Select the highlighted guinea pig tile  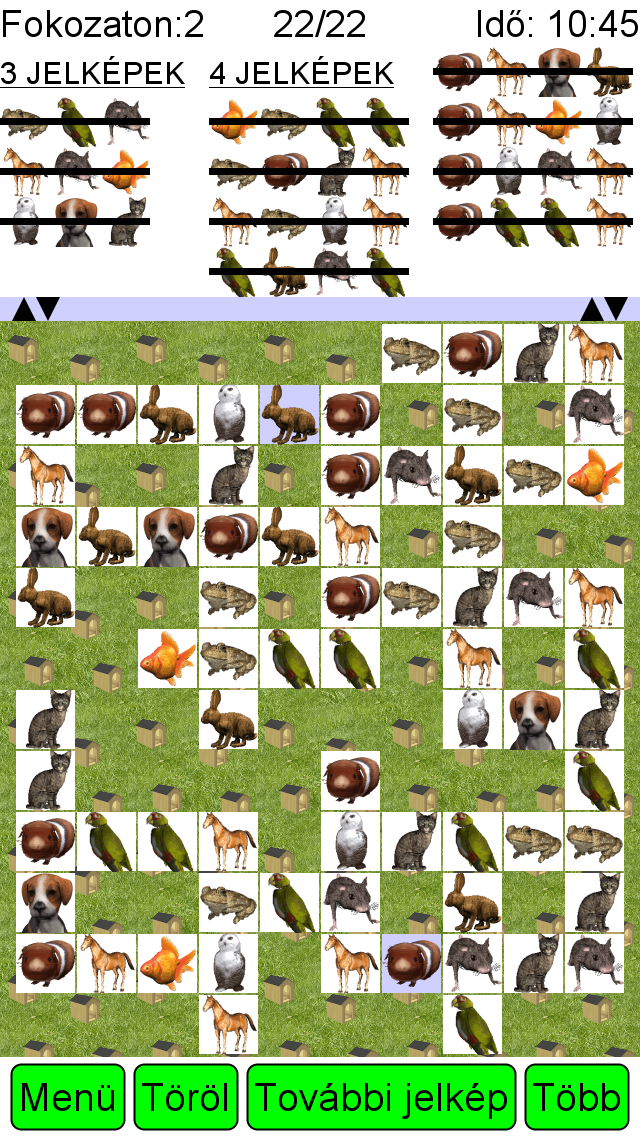coord(412,963)
